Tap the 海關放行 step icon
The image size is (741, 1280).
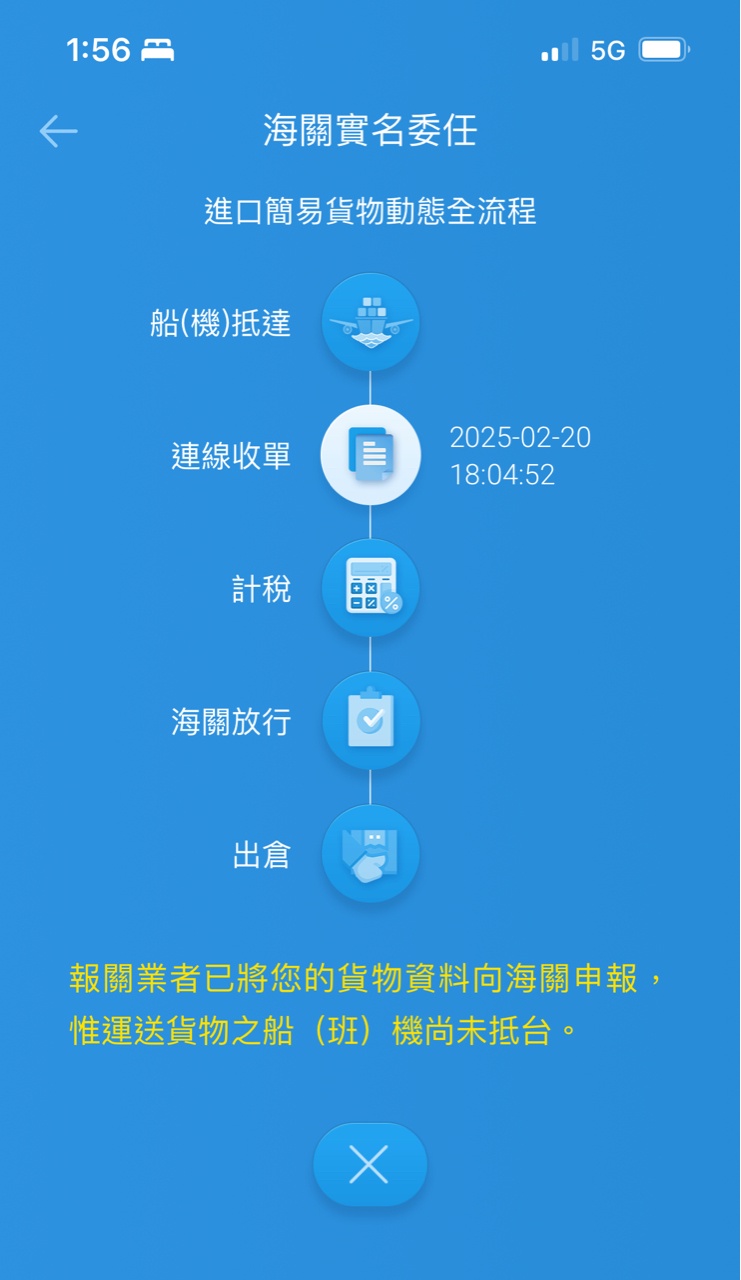(x=370, y=721)
